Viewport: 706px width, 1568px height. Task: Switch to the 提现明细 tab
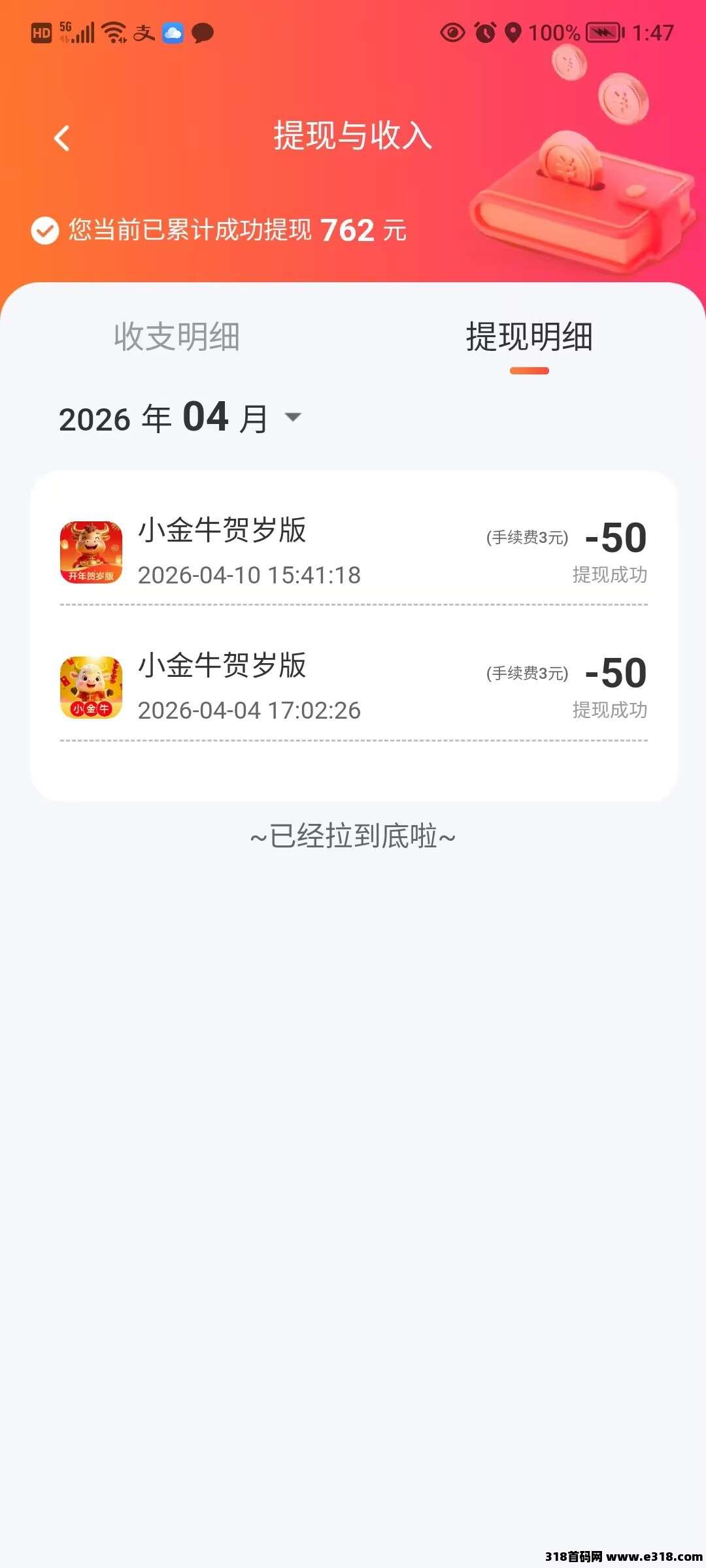coord(529,338)
